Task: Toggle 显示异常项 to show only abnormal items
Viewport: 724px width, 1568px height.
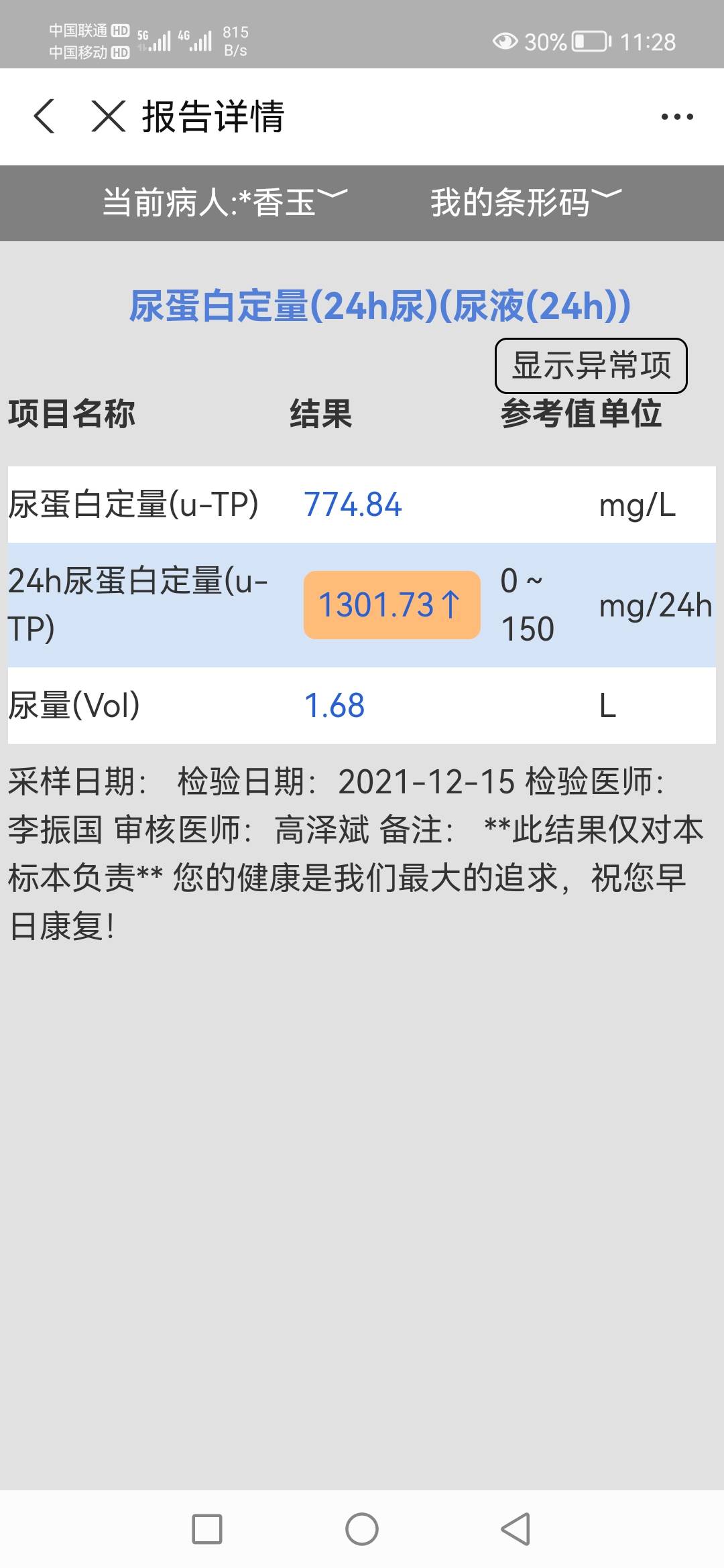Action: [591, 366]
